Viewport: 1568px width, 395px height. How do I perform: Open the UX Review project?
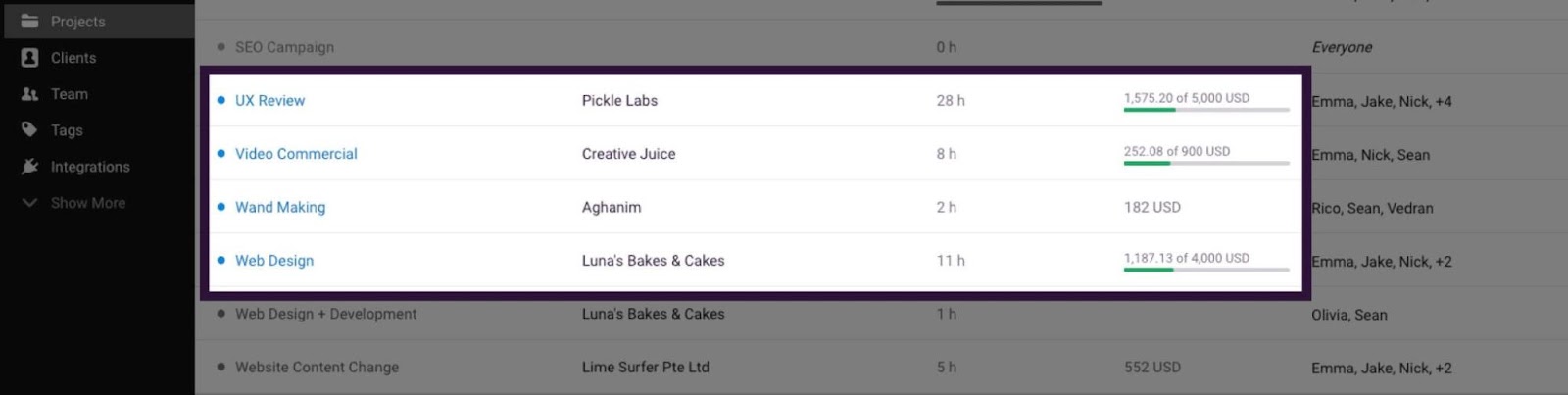point(269,100)
